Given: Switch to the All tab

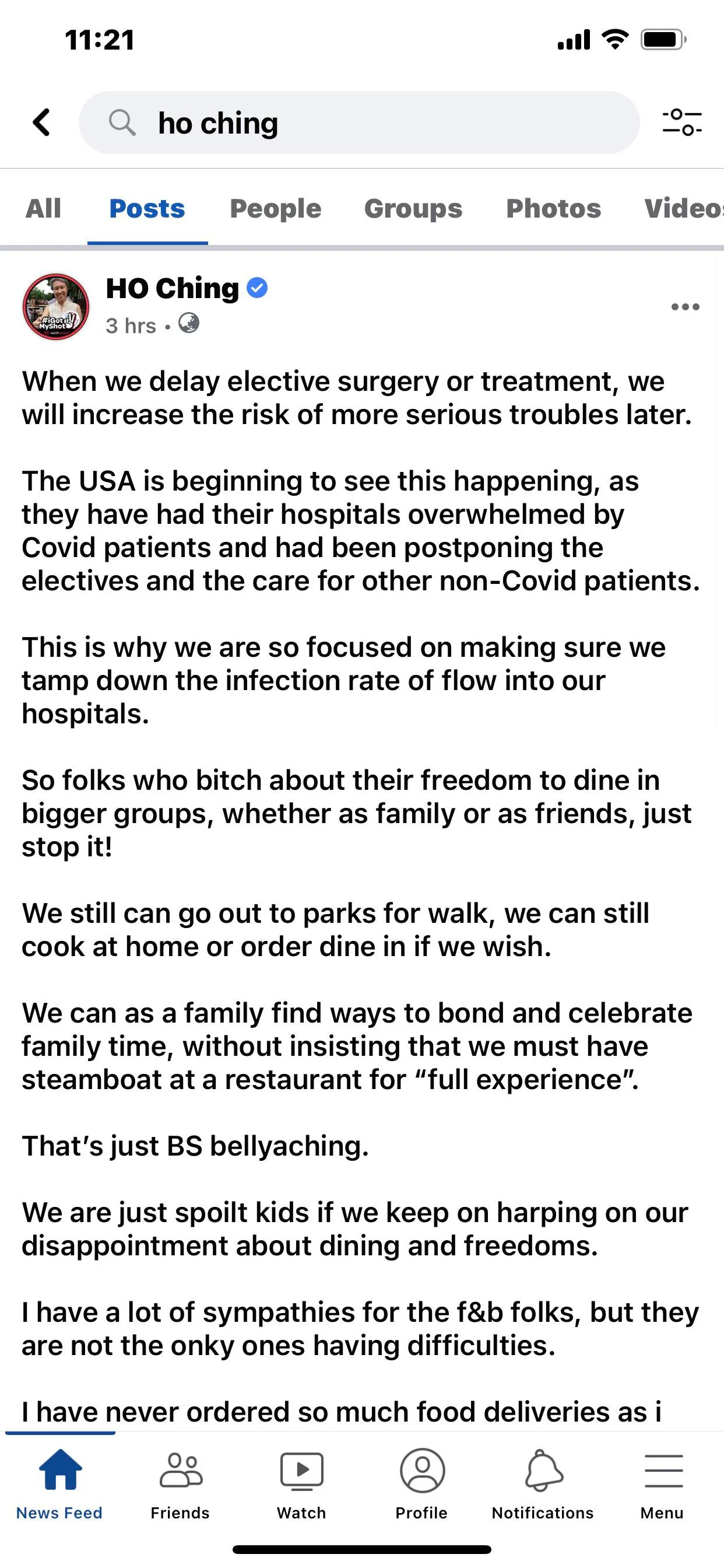Looking at the screenshot, I should point(43,209).
